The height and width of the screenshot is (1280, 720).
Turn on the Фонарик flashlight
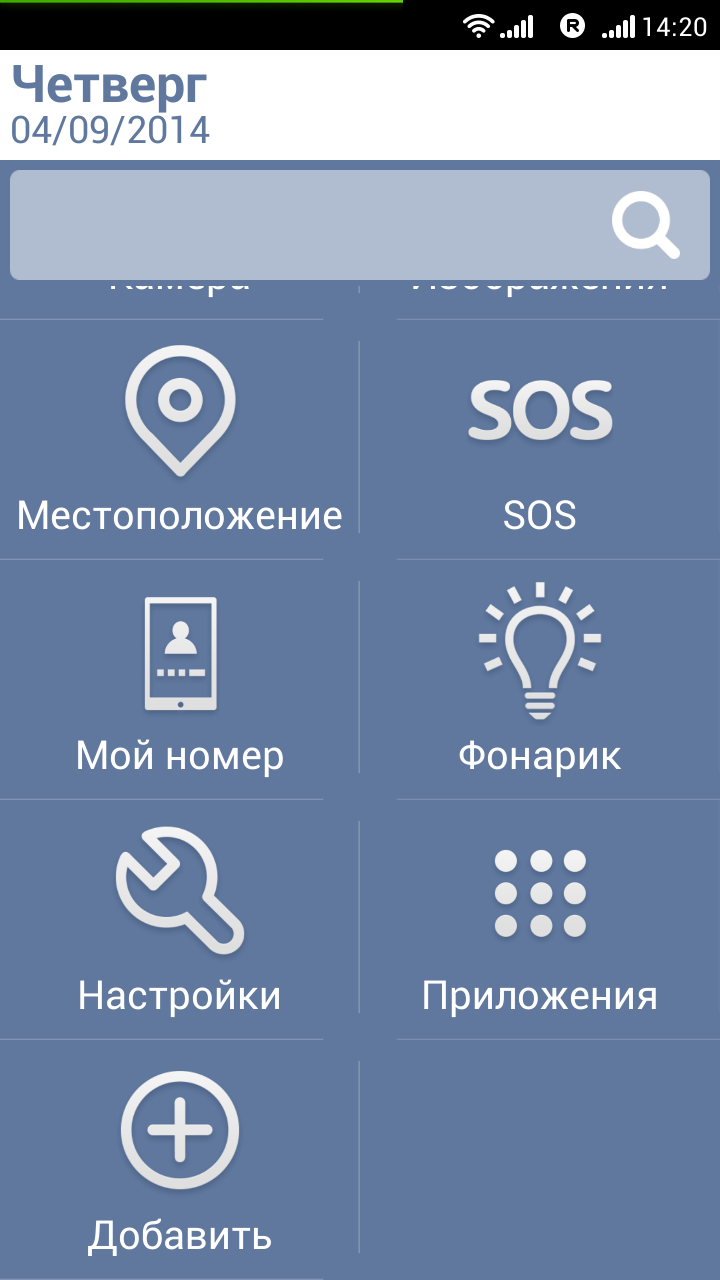click(x=540, y=680)
